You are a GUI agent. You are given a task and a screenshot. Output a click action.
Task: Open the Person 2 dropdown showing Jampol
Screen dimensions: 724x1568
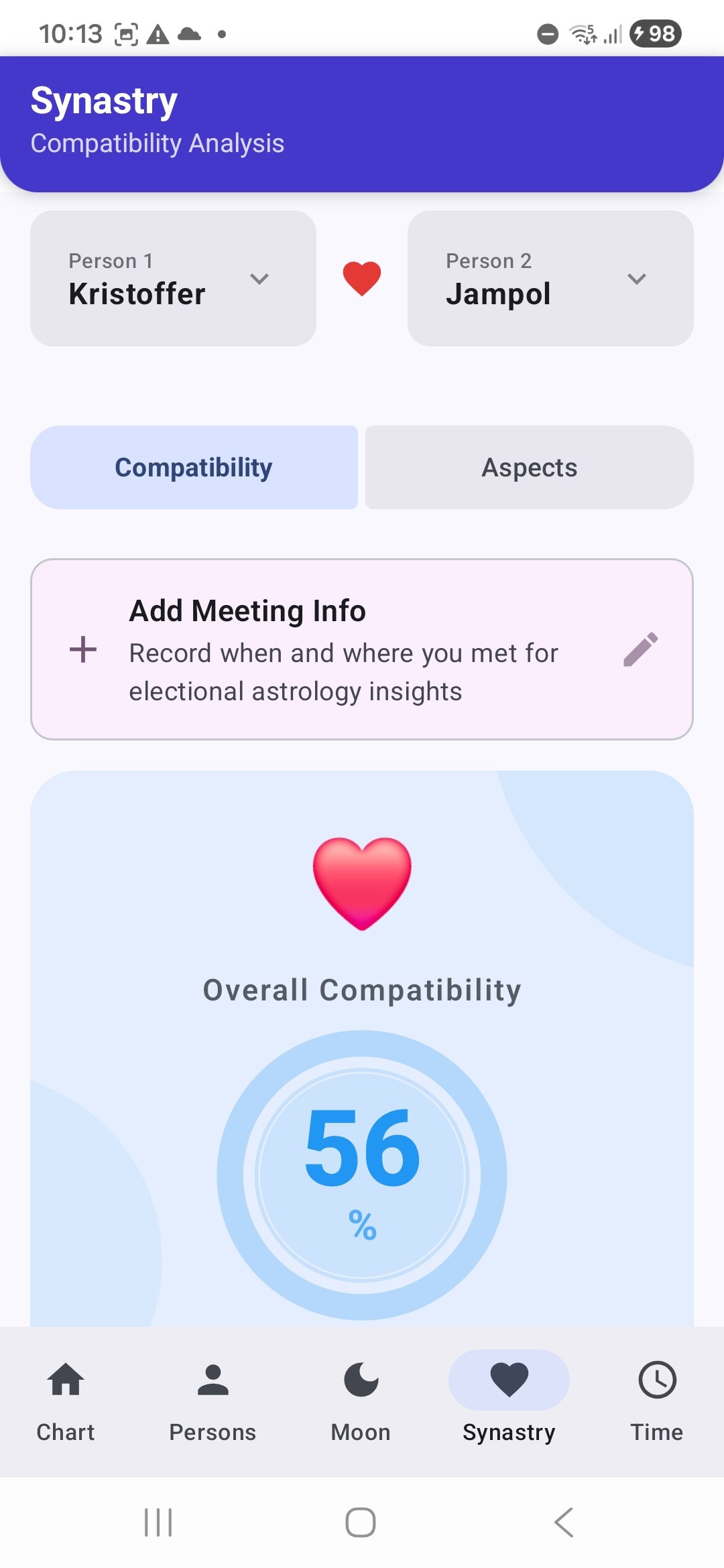coord(550,279)
